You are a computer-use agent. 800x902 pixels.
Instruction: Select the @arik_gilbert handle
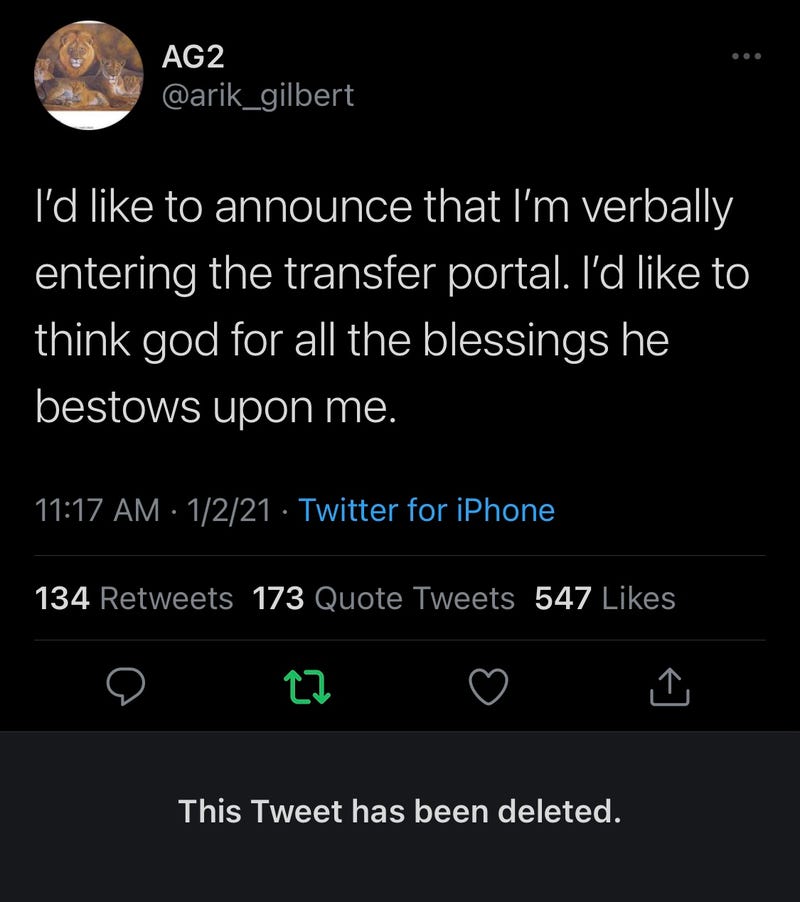[257, 97]
